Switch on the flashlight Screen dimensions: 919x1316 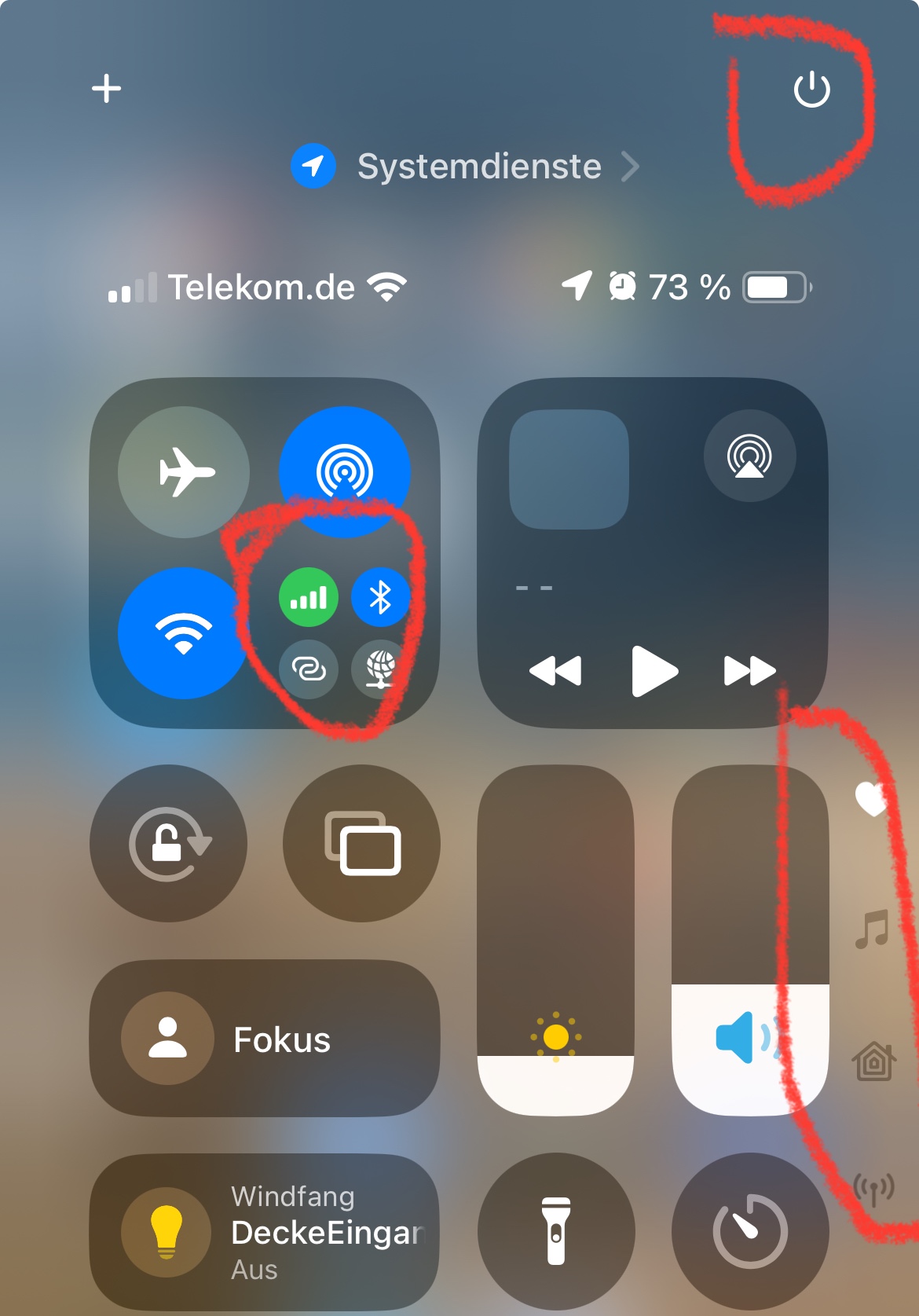(x=556, y=1231)
